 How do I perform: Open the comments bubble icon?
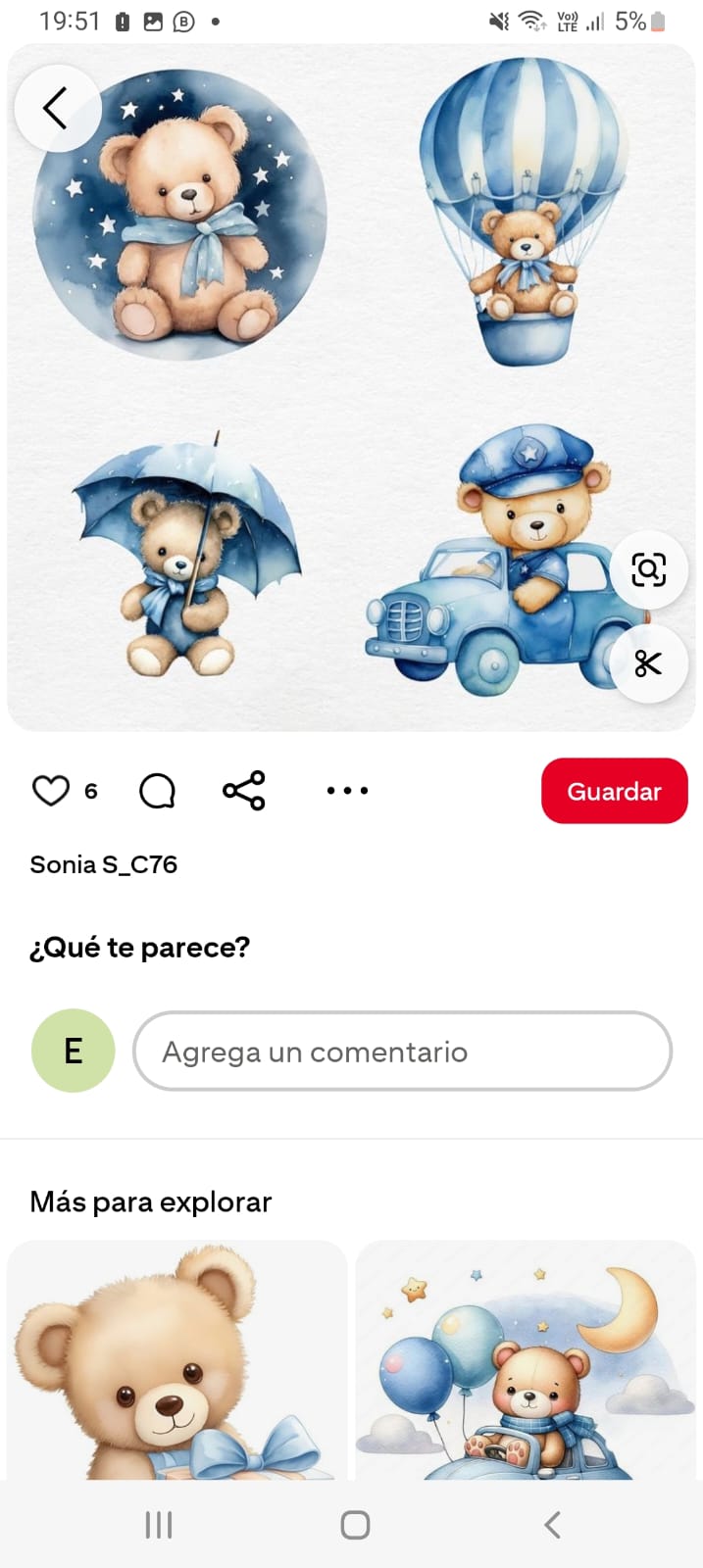click(157, 790)
